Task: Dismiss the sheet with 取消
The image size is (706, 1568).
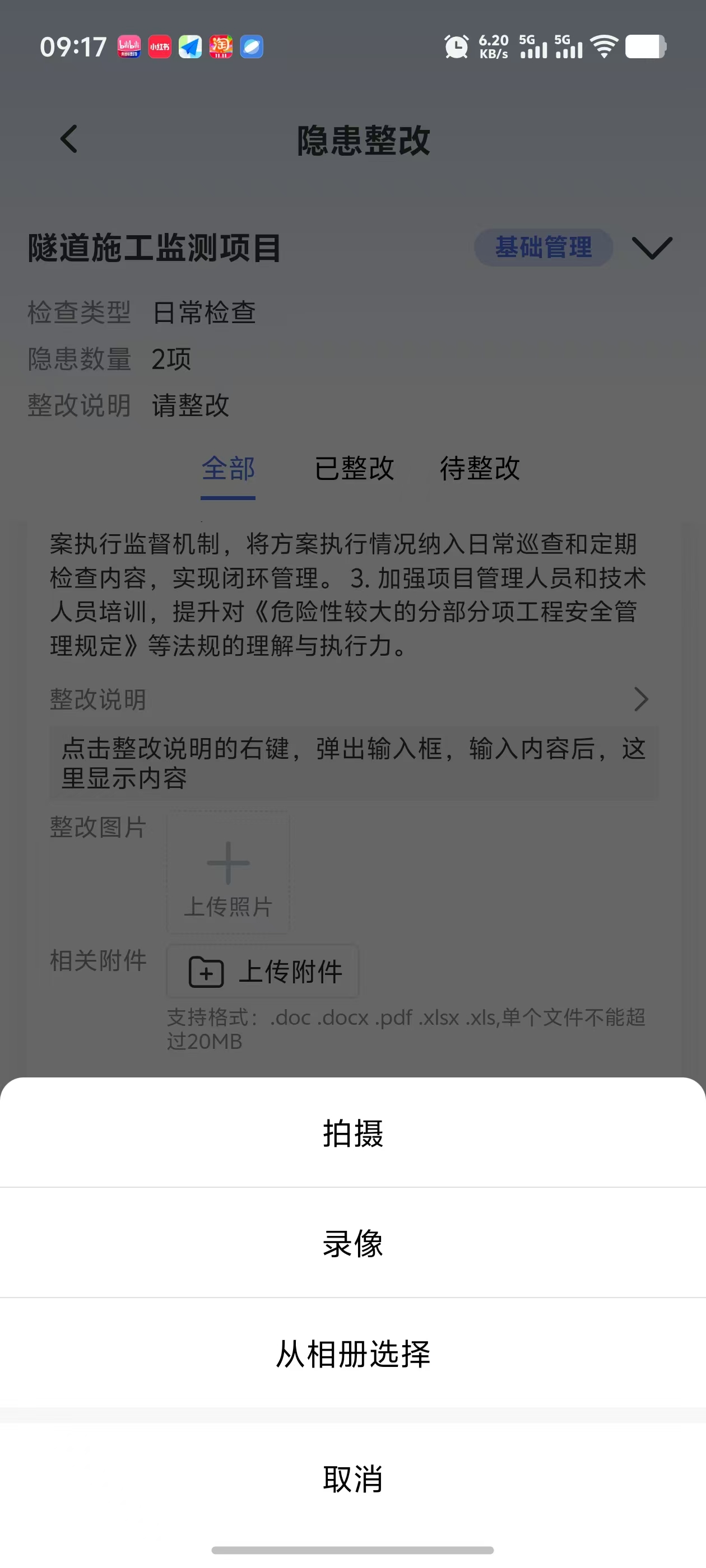Action: tap(352, 1478)
